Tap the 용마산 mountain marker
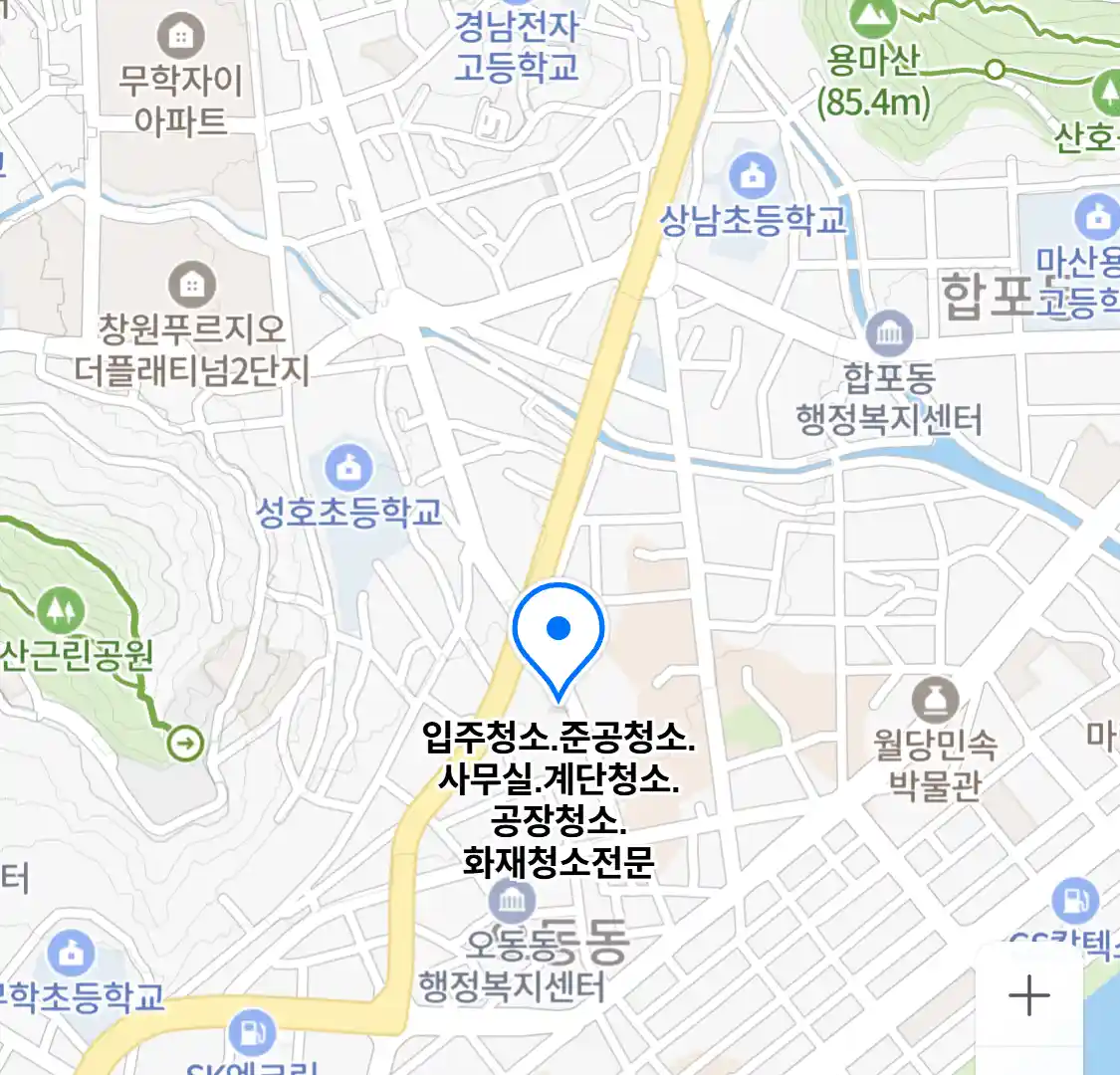 coord(873,15)
